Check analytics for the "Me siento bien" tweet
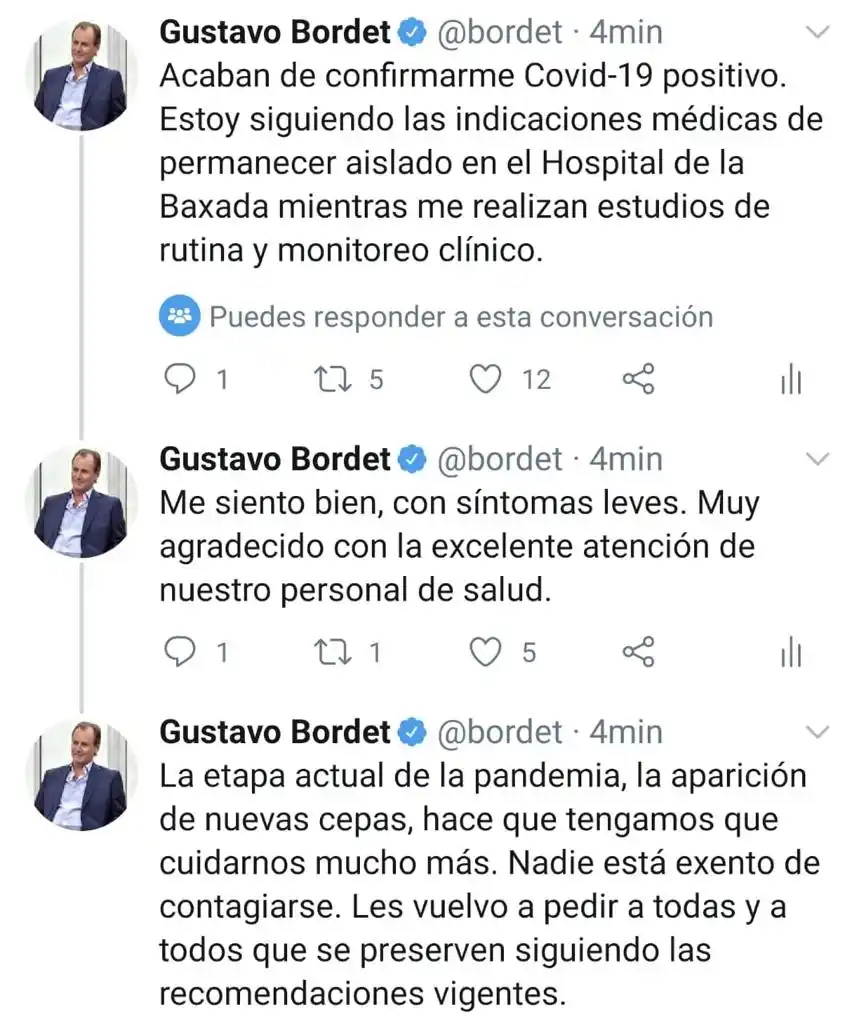This screenshot has height=1024, width=859. click(x=791, y=652)
